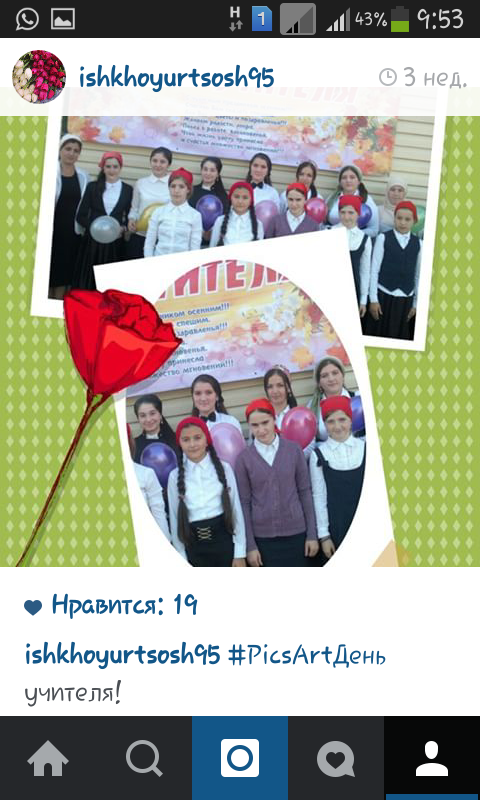Open the teachers' day collage post
480x800 pixels.
[x=240, y=341]
